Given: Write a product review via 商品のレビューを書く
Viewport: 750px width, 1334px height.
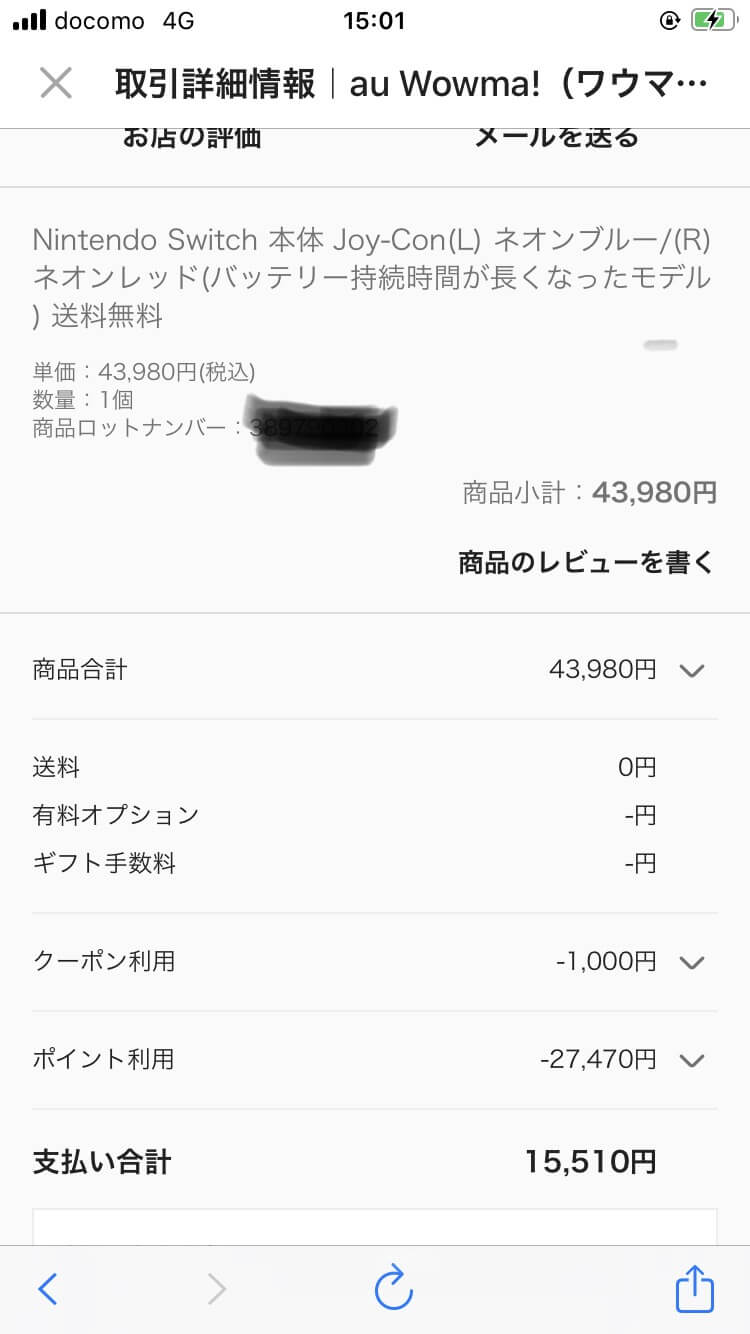Looking at the screenshot, I should pyautogui.click(x=587, y=563).
